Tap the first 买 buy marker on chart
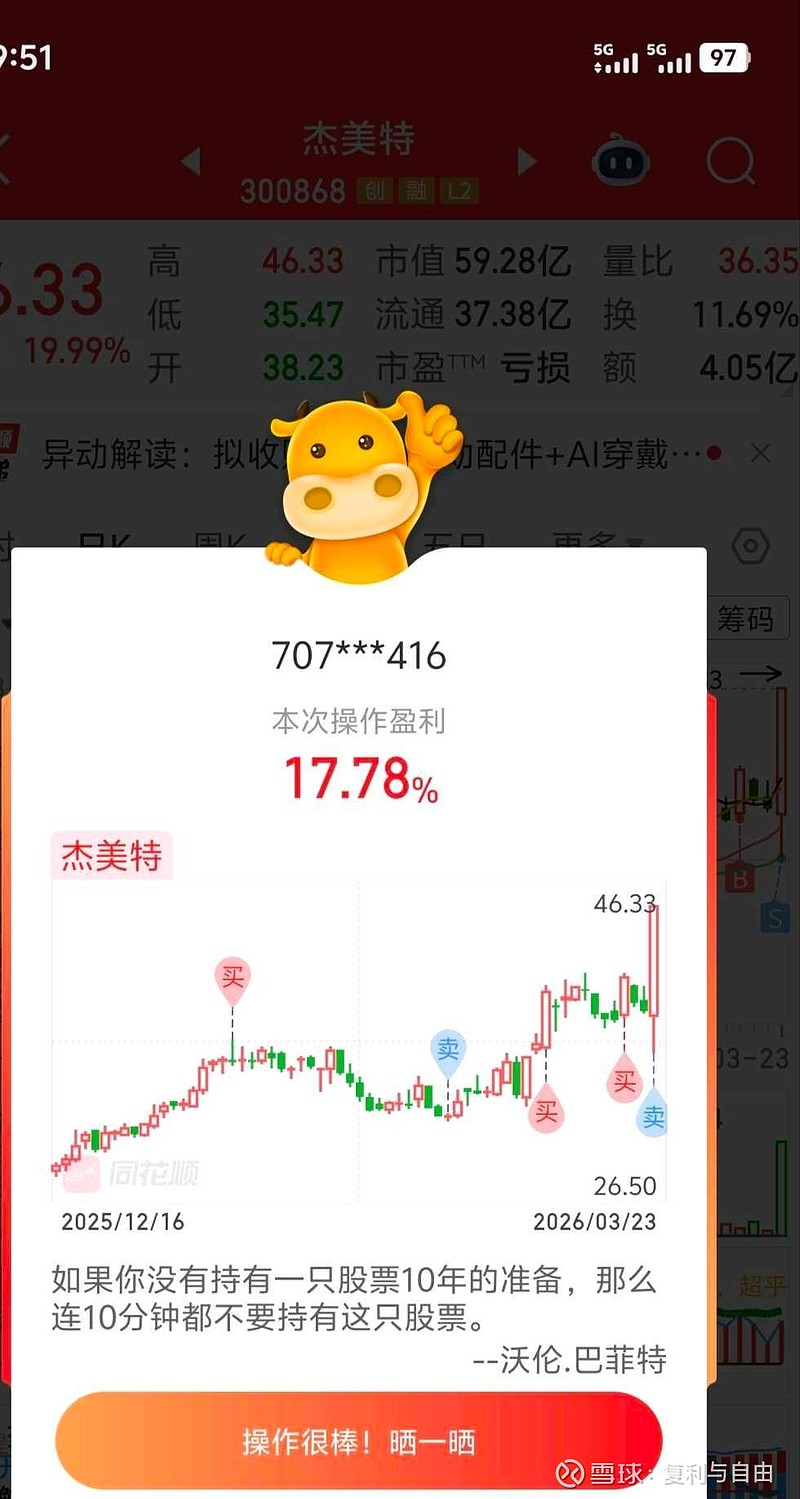The height and width of the screenshot is (1499, 800). (x=232, y=977)
